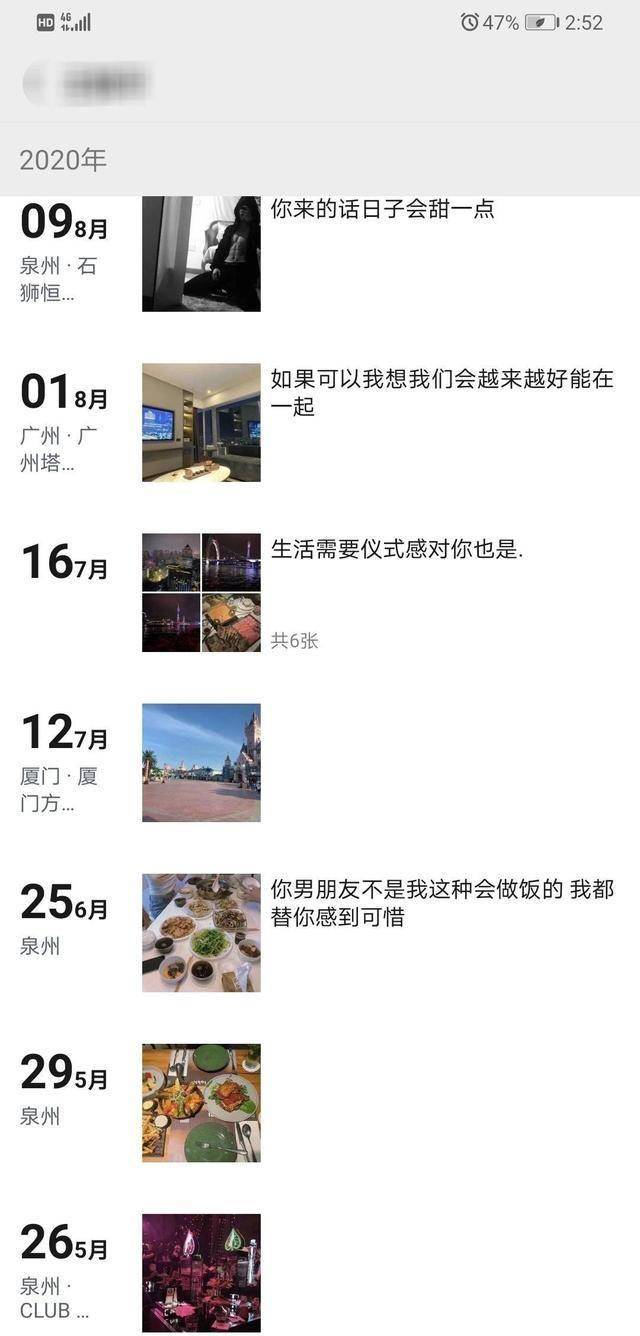Open the 16 July six-photo post
This screenshot has height=1336, width=640.
point(201,592)
